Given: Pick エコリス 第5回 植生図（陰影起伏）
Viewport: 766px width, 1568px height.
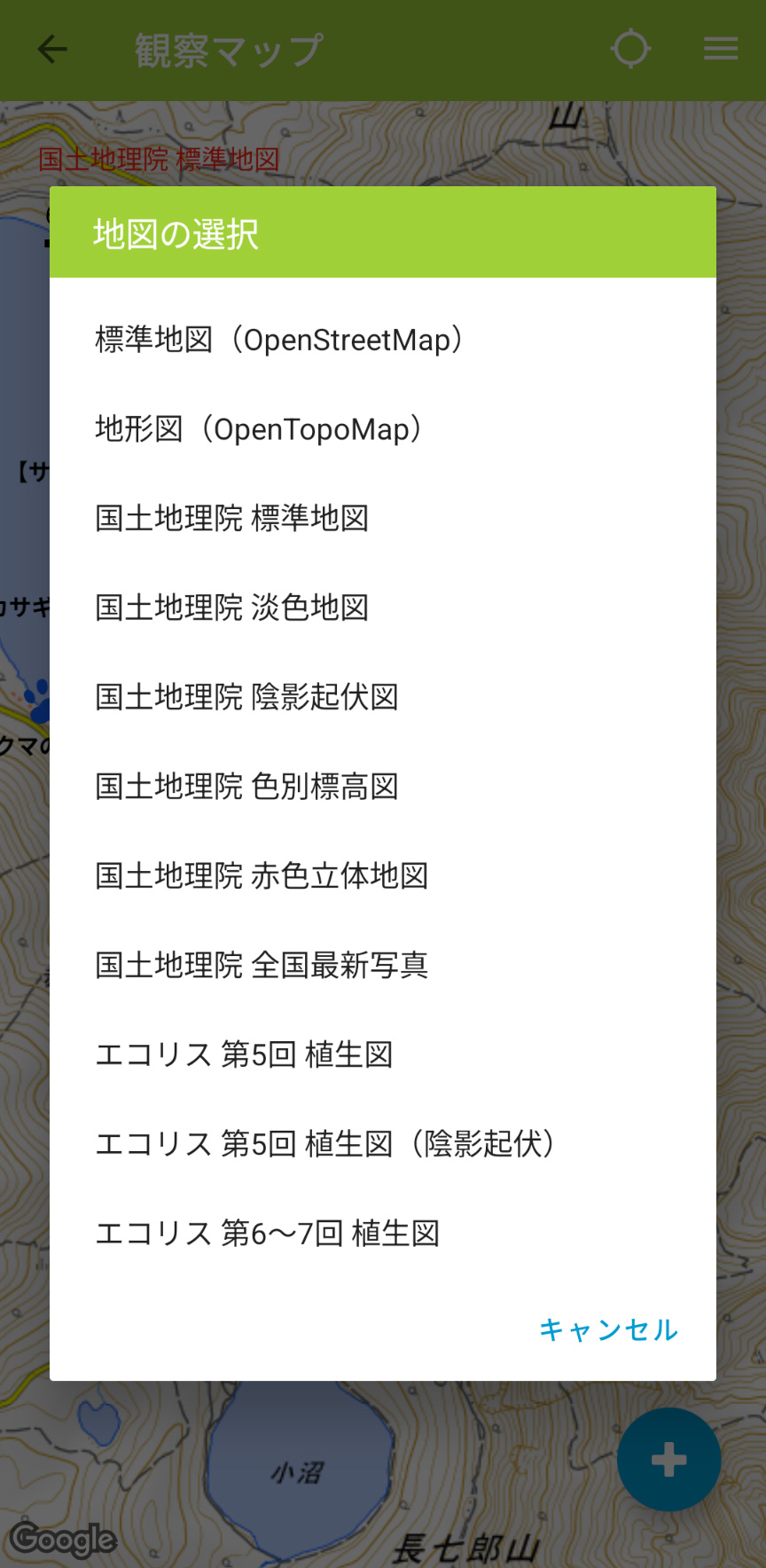Looking at the screenshot, I should pos(326,1144).
